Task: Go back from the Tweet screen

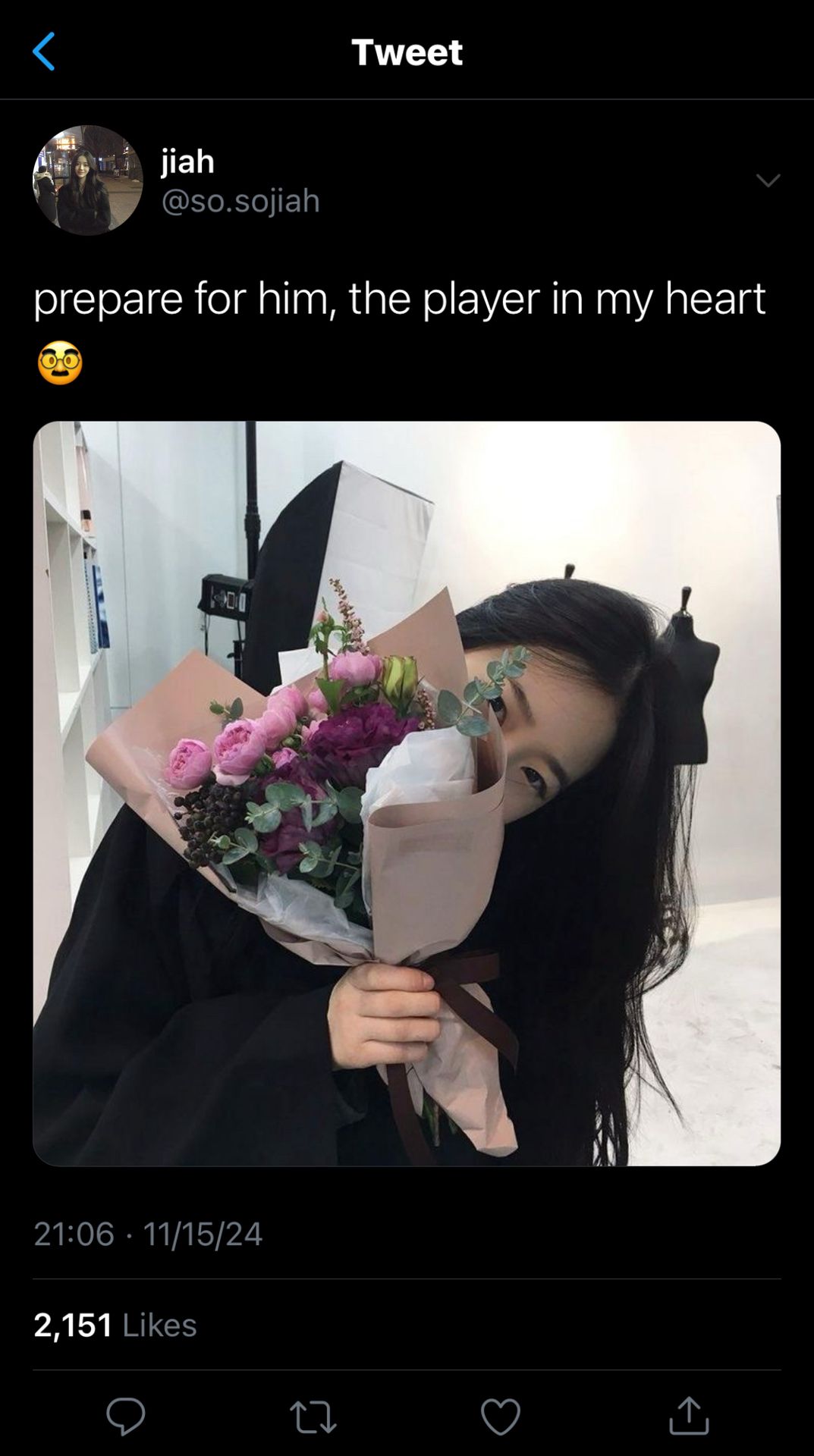Action: 44,52
